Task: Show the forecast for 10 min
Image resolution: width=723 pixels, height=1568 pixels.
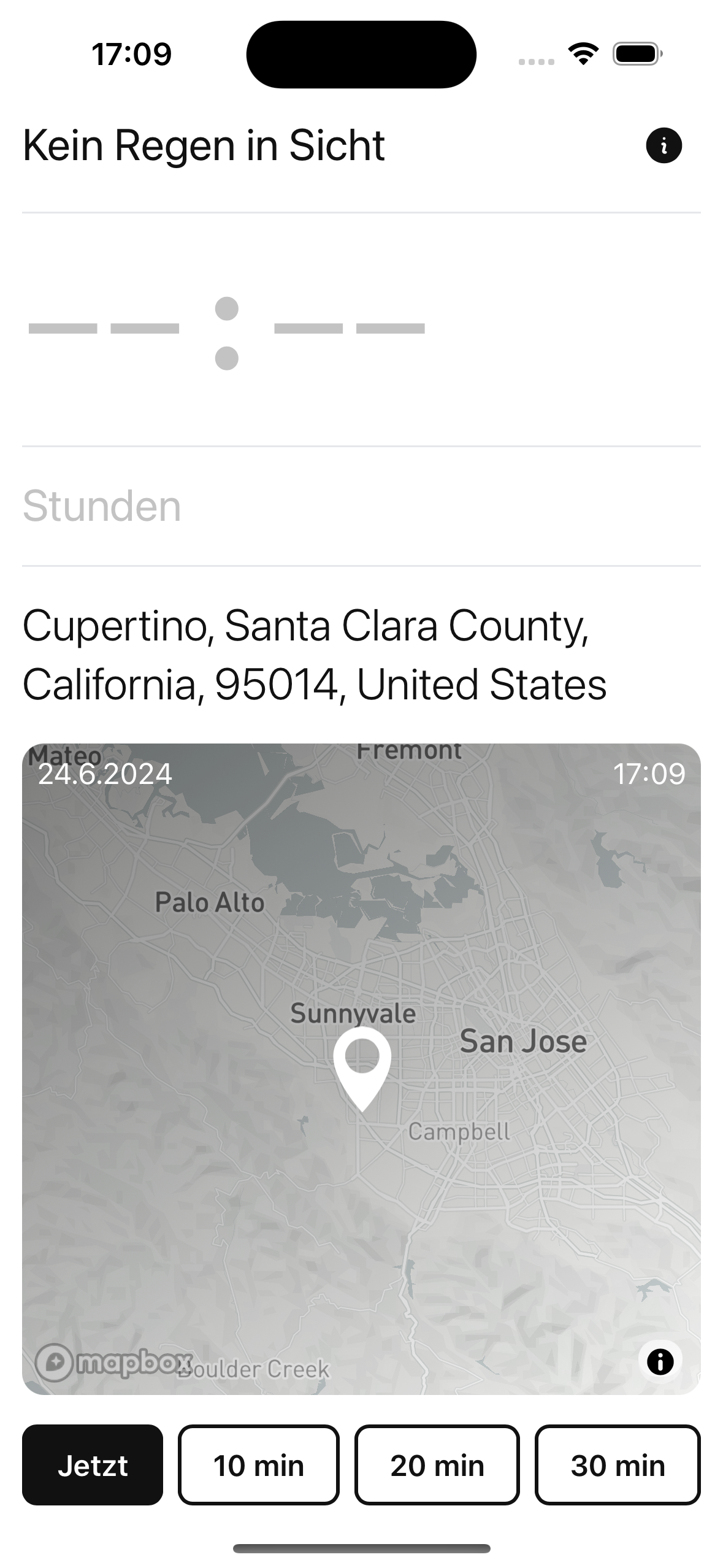Action: click(258, 1466)
